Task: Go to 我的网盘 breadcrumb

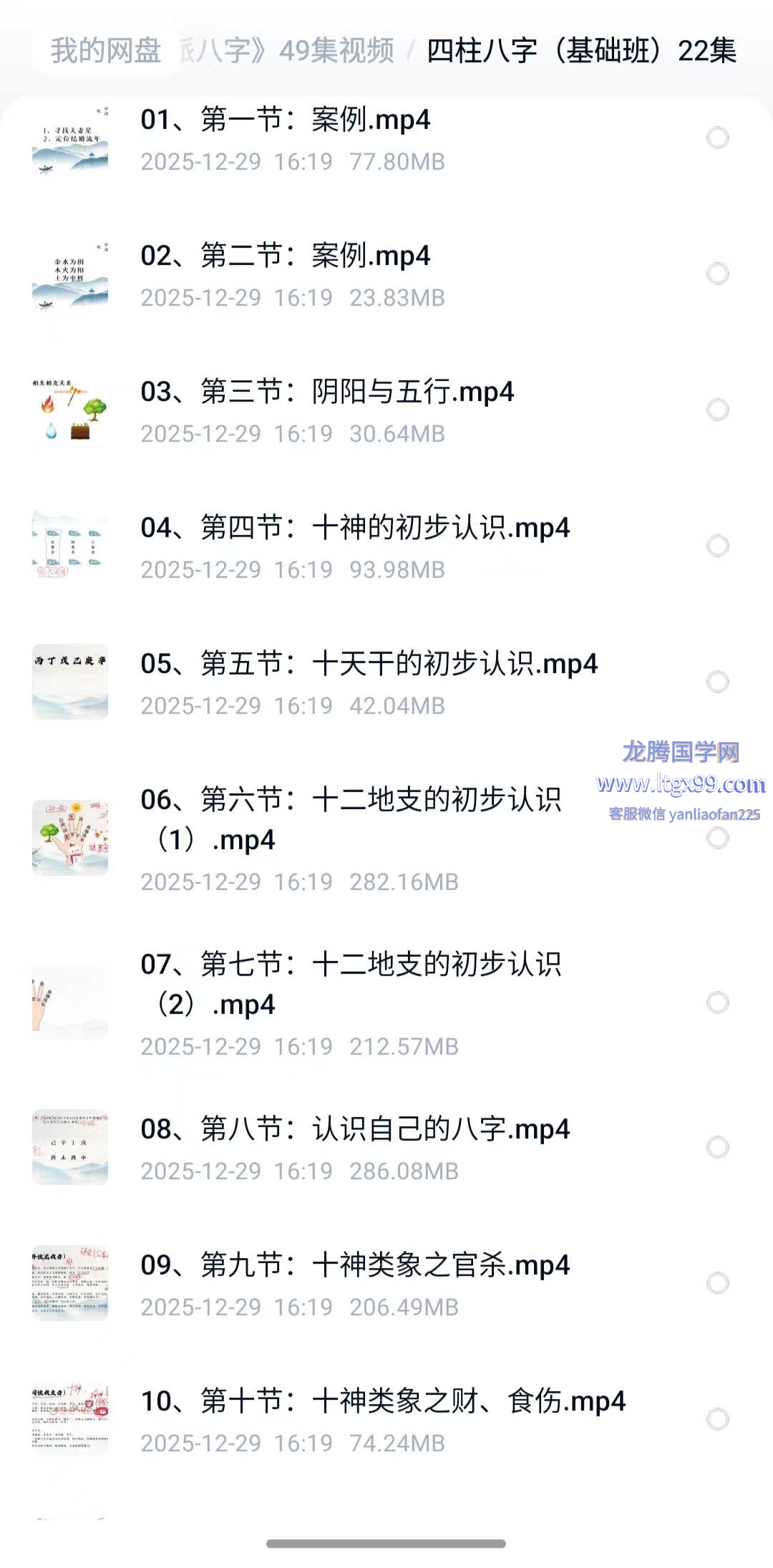Action: click(106, 51)
